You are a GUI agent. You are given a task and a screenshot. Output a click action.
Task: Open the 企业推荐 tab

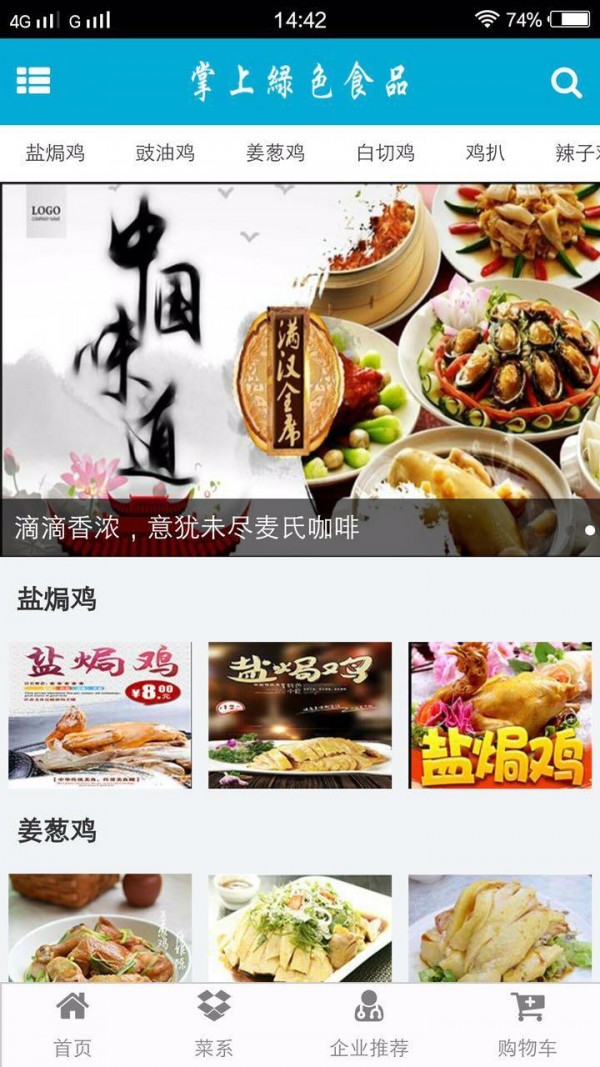click(x=369, y=1024)
